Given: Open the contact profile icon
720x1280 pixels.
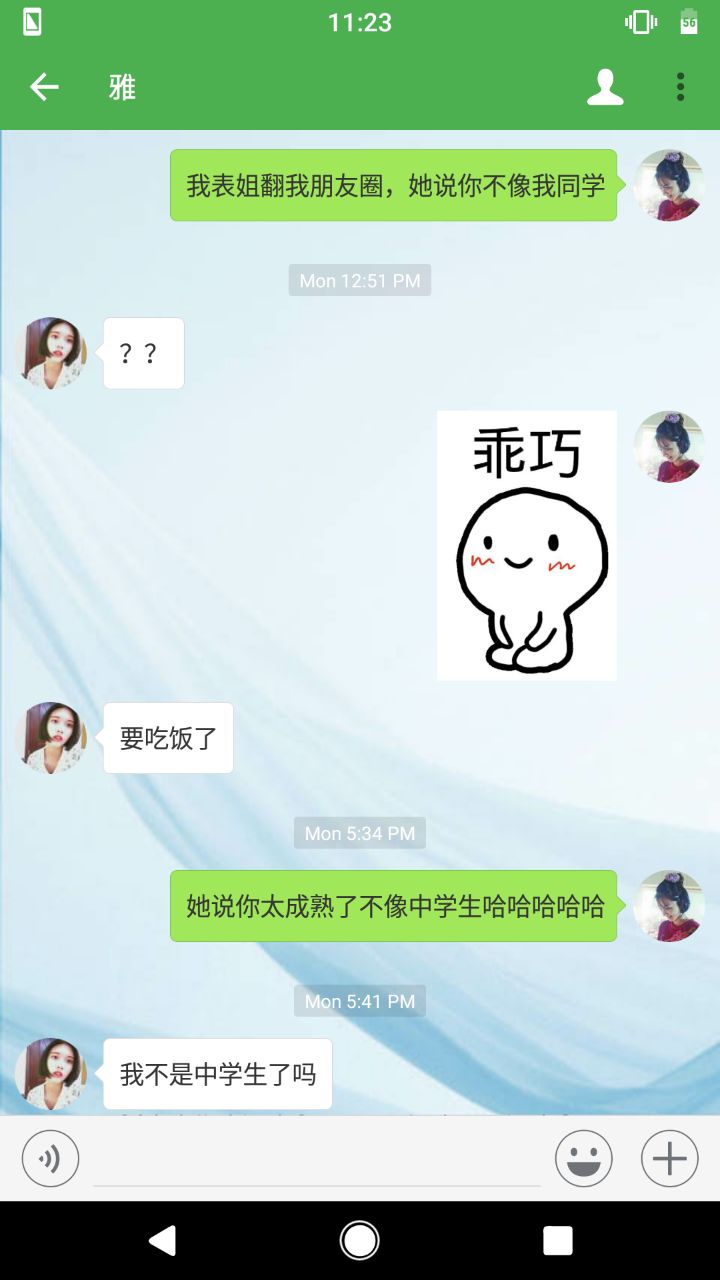Looking at the screenshot, I should coord(605,88).
